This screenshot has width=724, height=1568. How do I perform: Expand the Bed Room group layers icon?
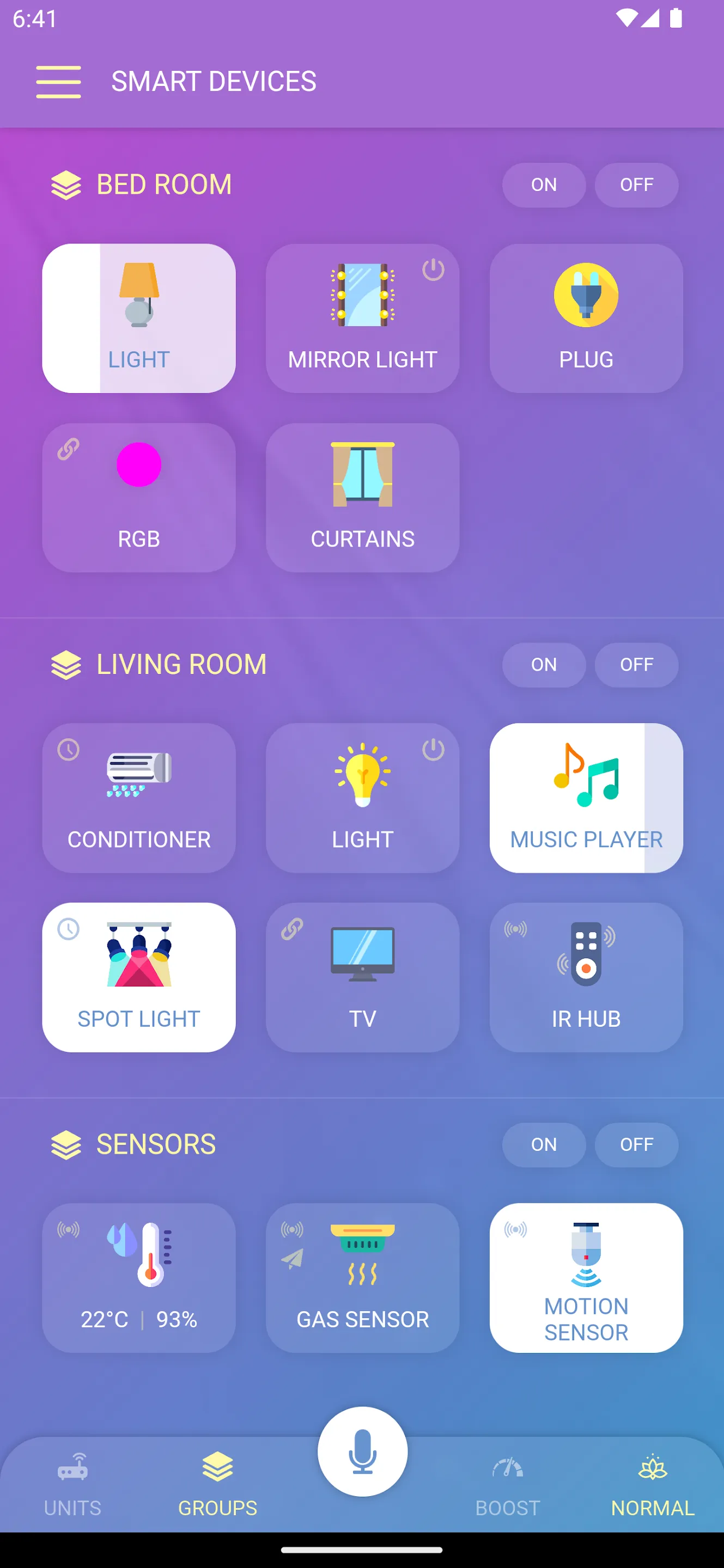(x=66, y=184)
